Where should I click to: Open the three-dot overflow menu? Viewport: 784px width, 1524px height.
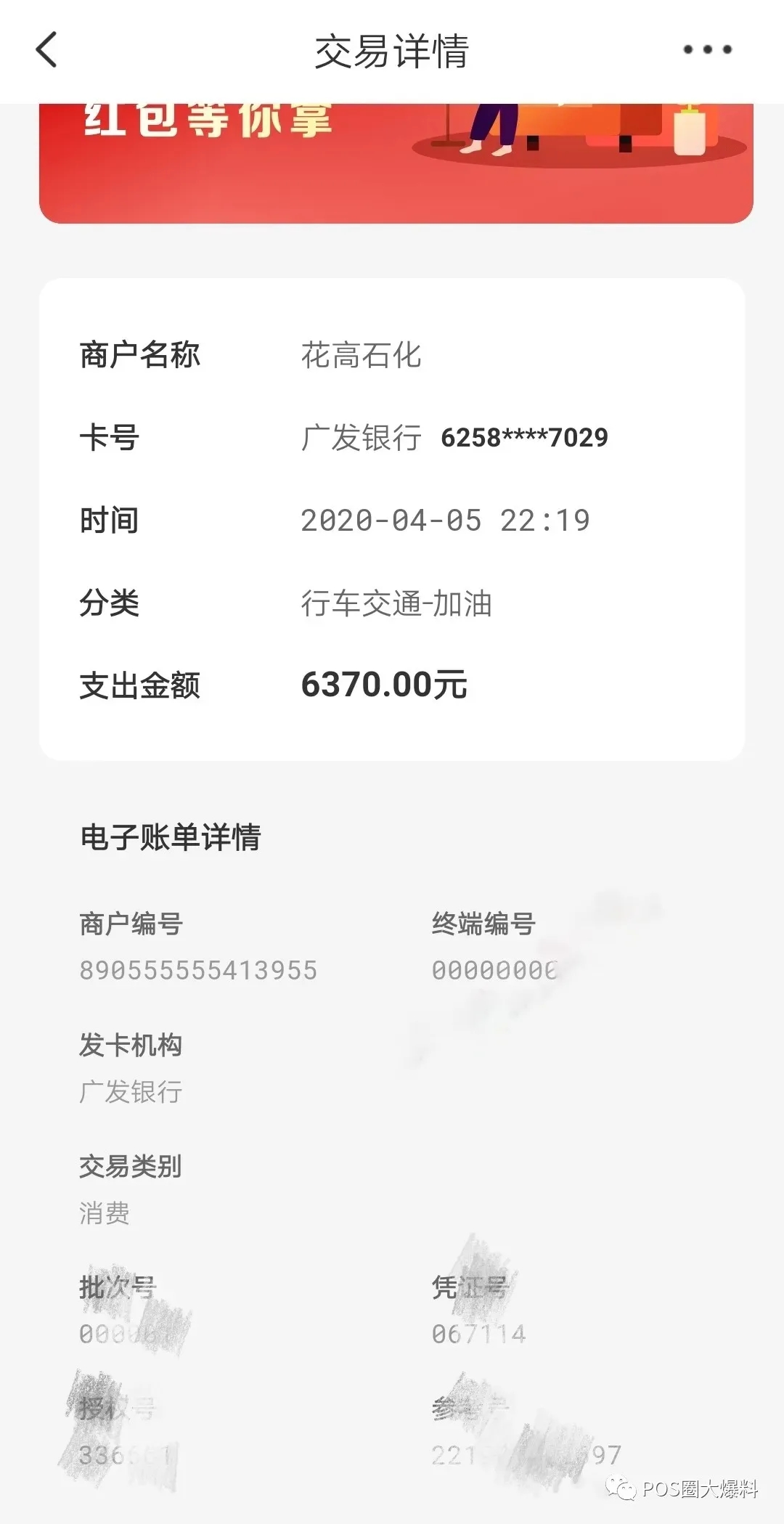[x=707, y=50]
